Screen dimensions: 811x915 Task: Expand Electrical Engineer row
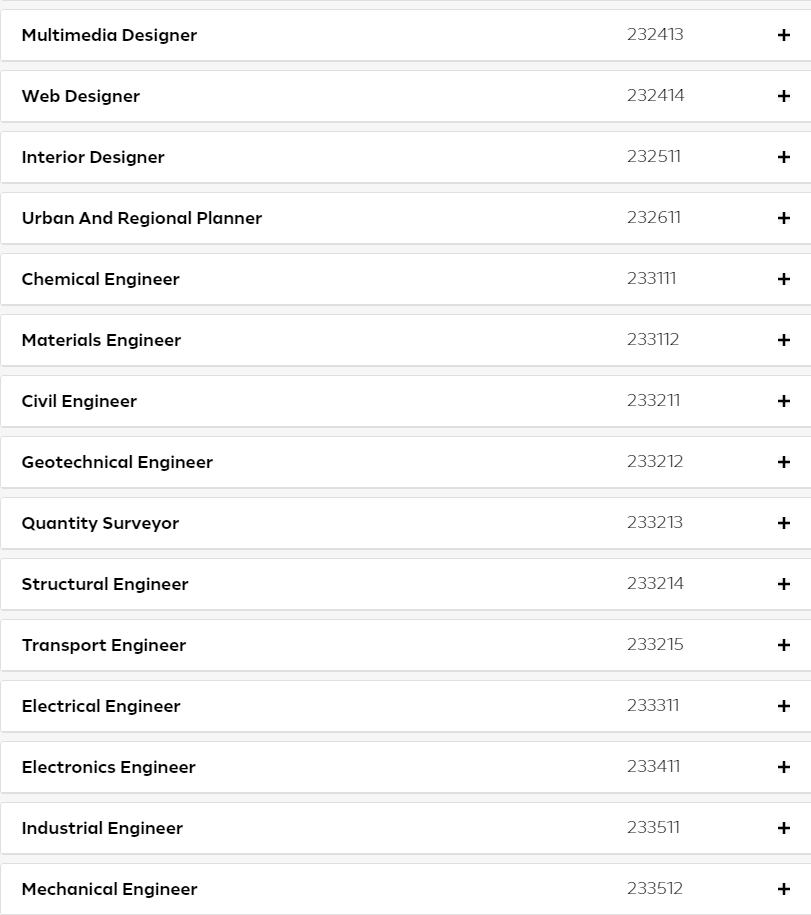click(x=783, y=706)
